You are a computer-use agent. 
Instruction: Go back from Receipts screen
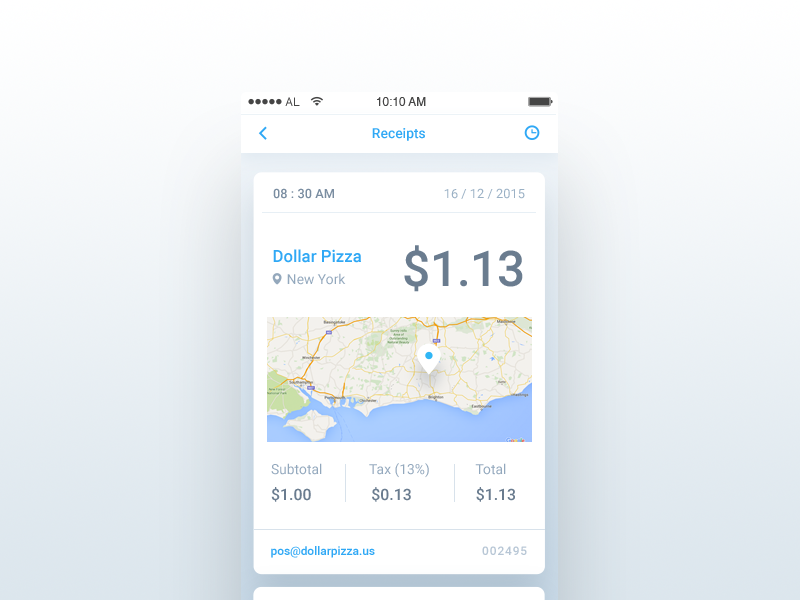click(x=263, y=133)
